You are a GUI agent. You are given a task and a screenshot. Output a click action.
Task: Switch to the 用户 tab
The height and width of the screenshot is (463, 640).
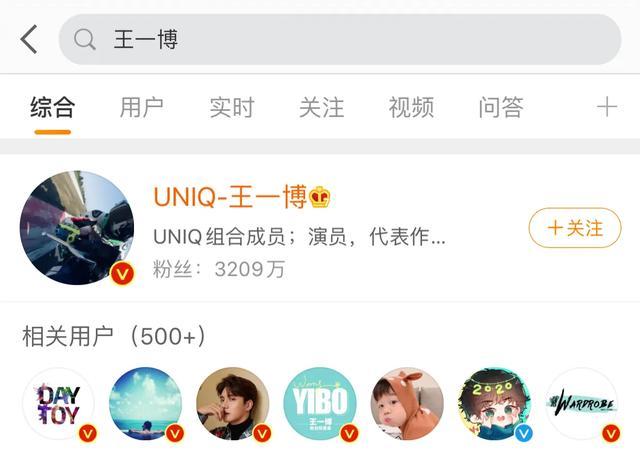(x=141, y=107)
